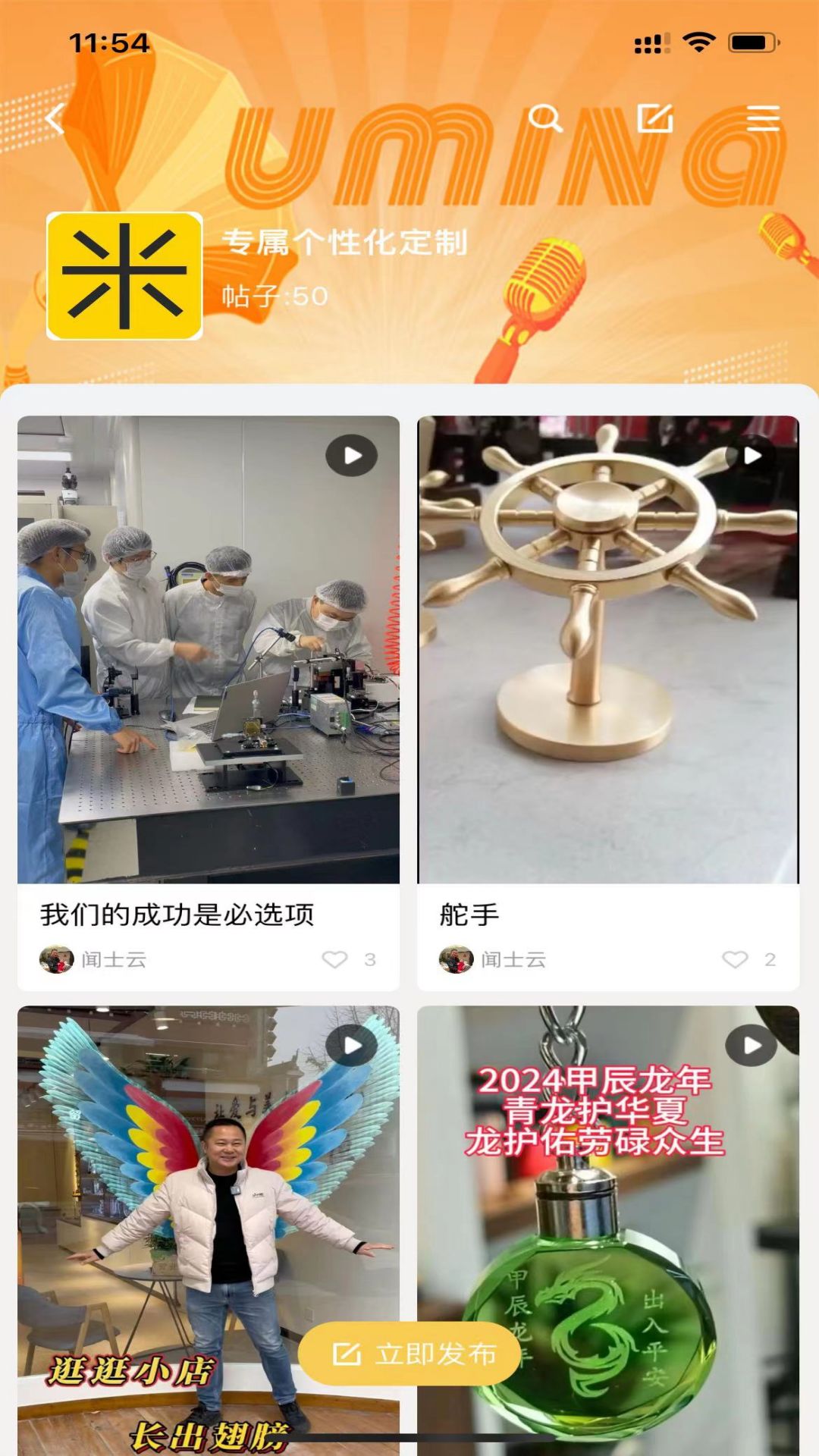Tap the back arrow to go back
Viewport: 819px width, 1456px height.
click(55, 120)
